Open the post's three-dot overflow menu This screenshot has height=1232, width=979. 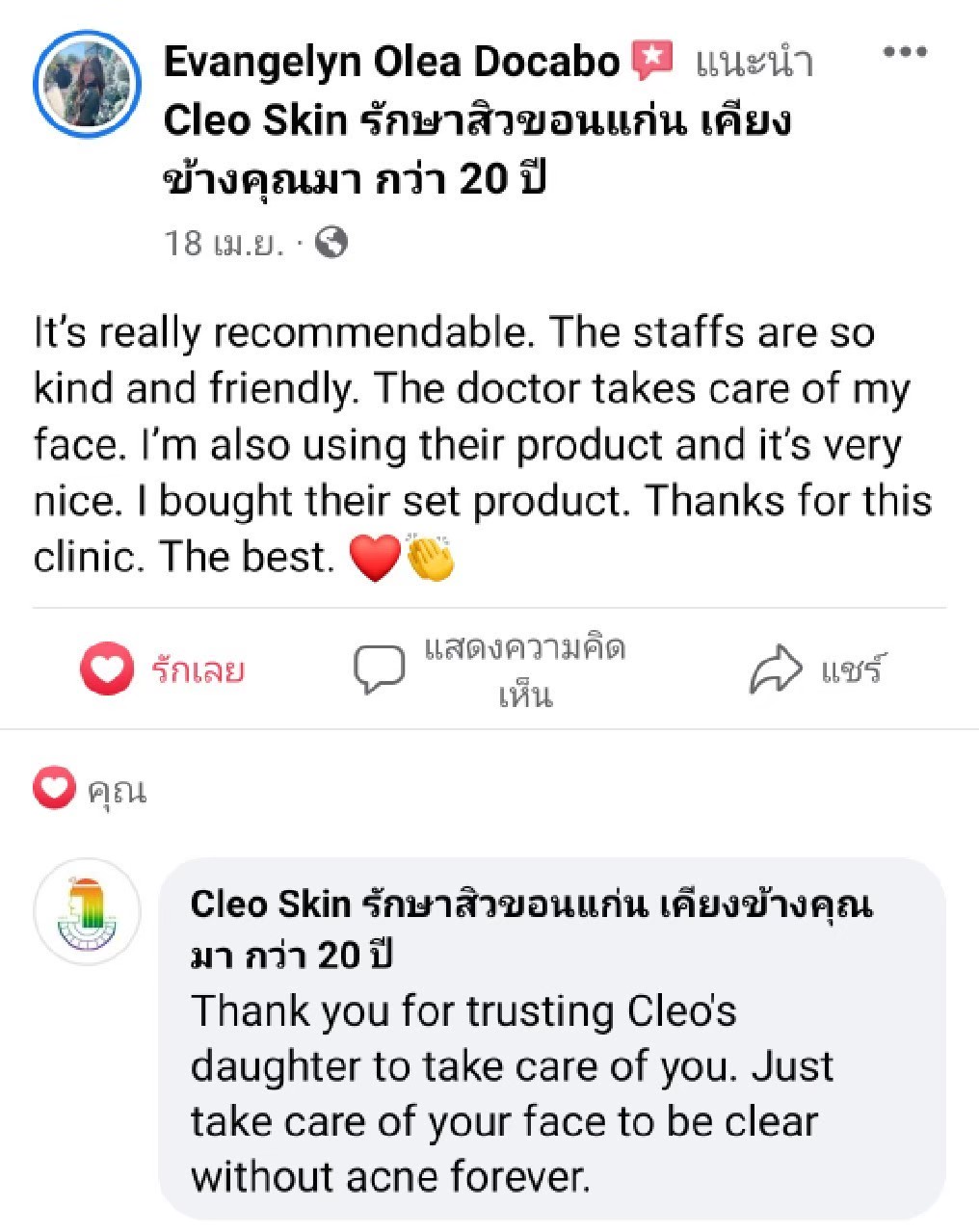coord(905,53)
